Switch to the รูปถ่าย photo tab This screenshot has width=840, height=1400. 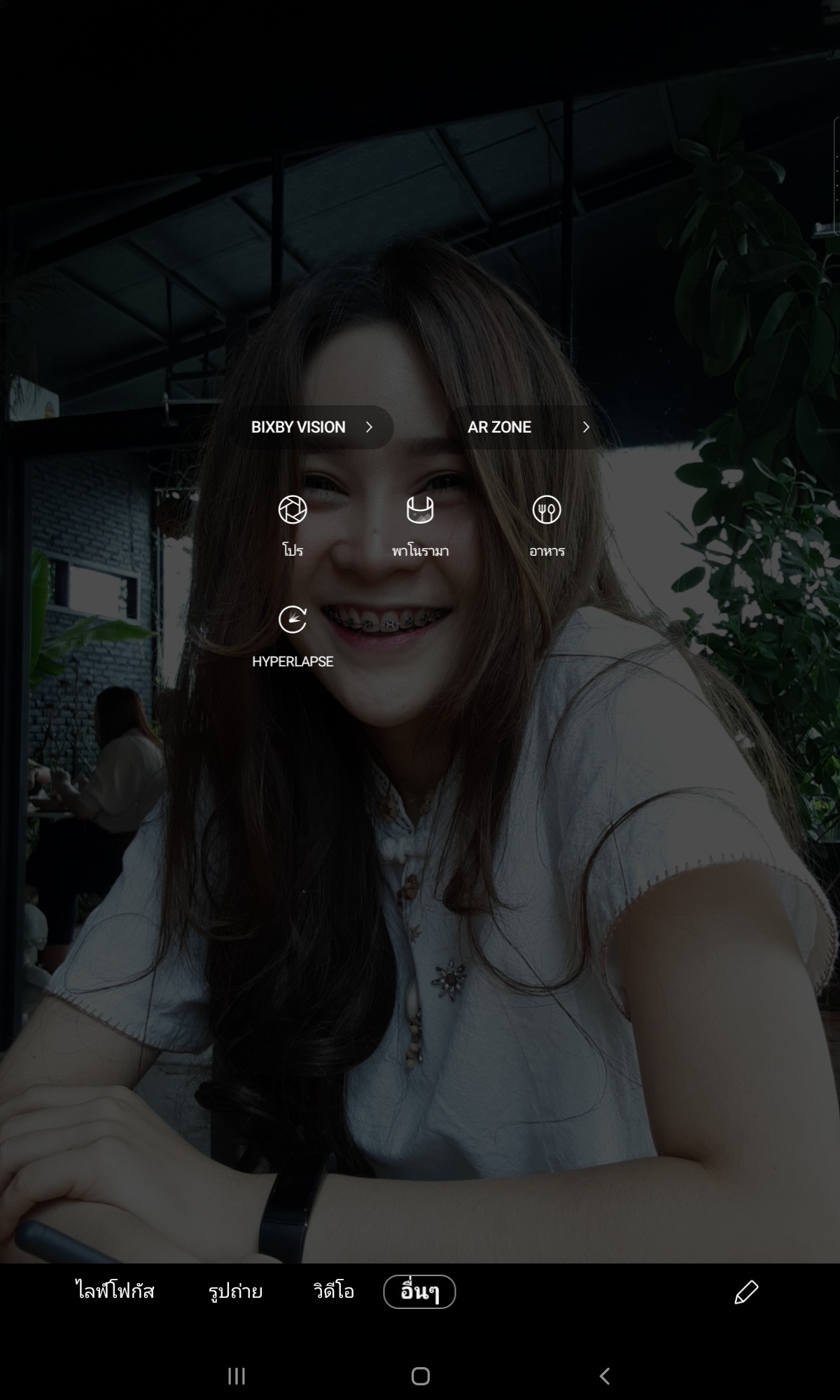point(235,1291)
